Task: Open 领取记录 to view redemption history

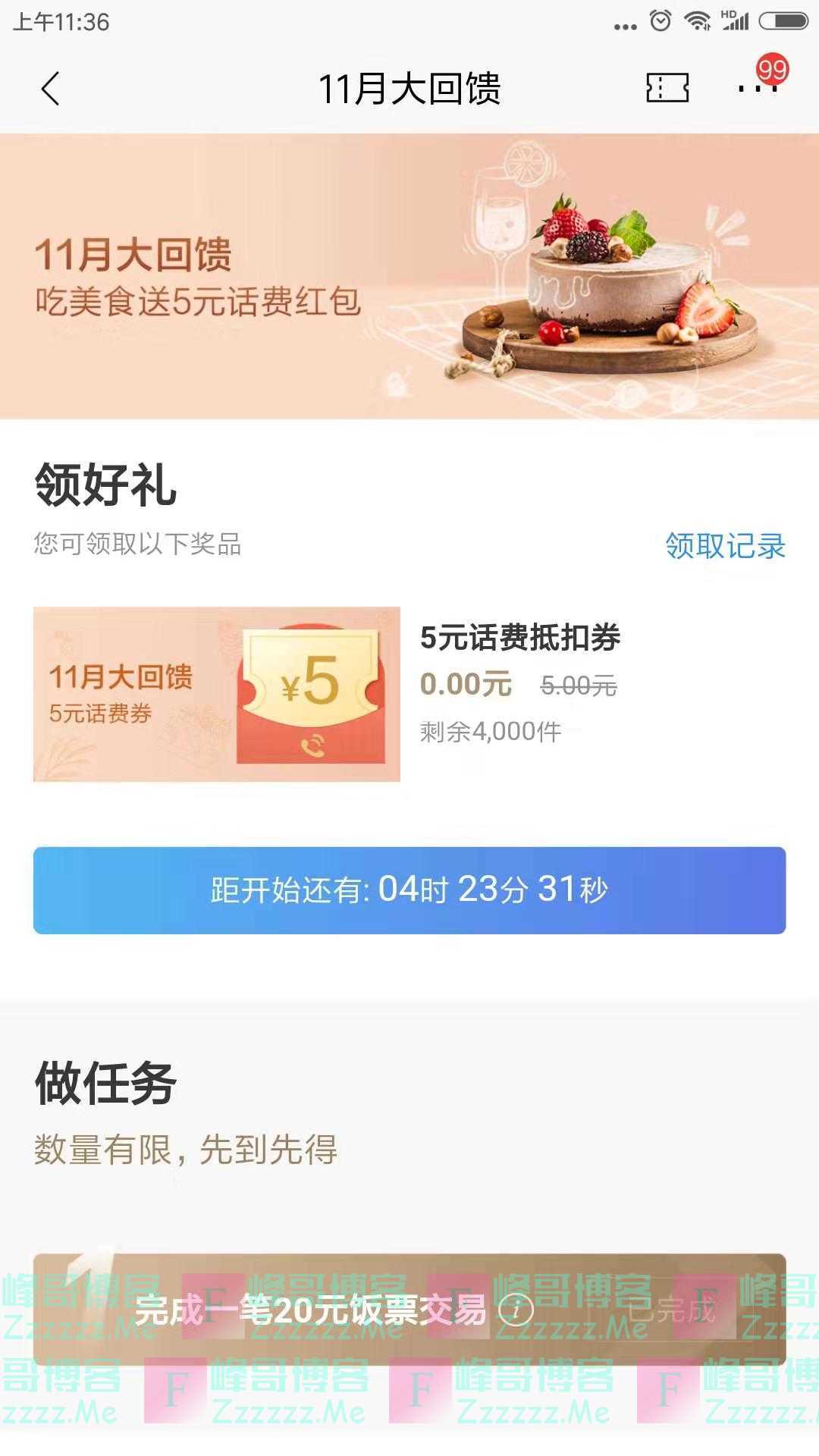Action: click(x=726, y=543)
